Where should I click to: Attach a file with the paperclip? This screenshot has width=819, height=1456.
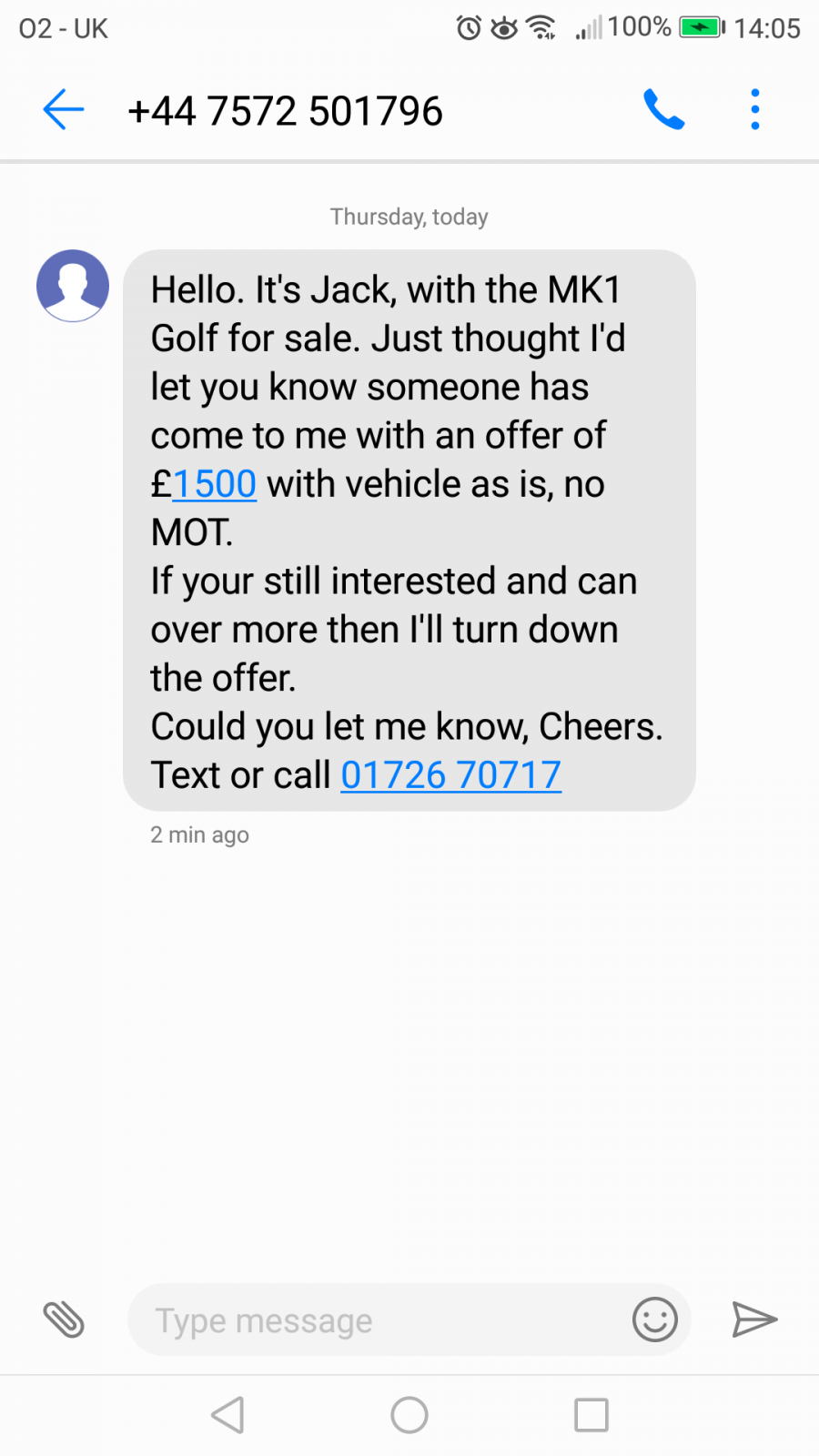click(x=64, y=1319)
